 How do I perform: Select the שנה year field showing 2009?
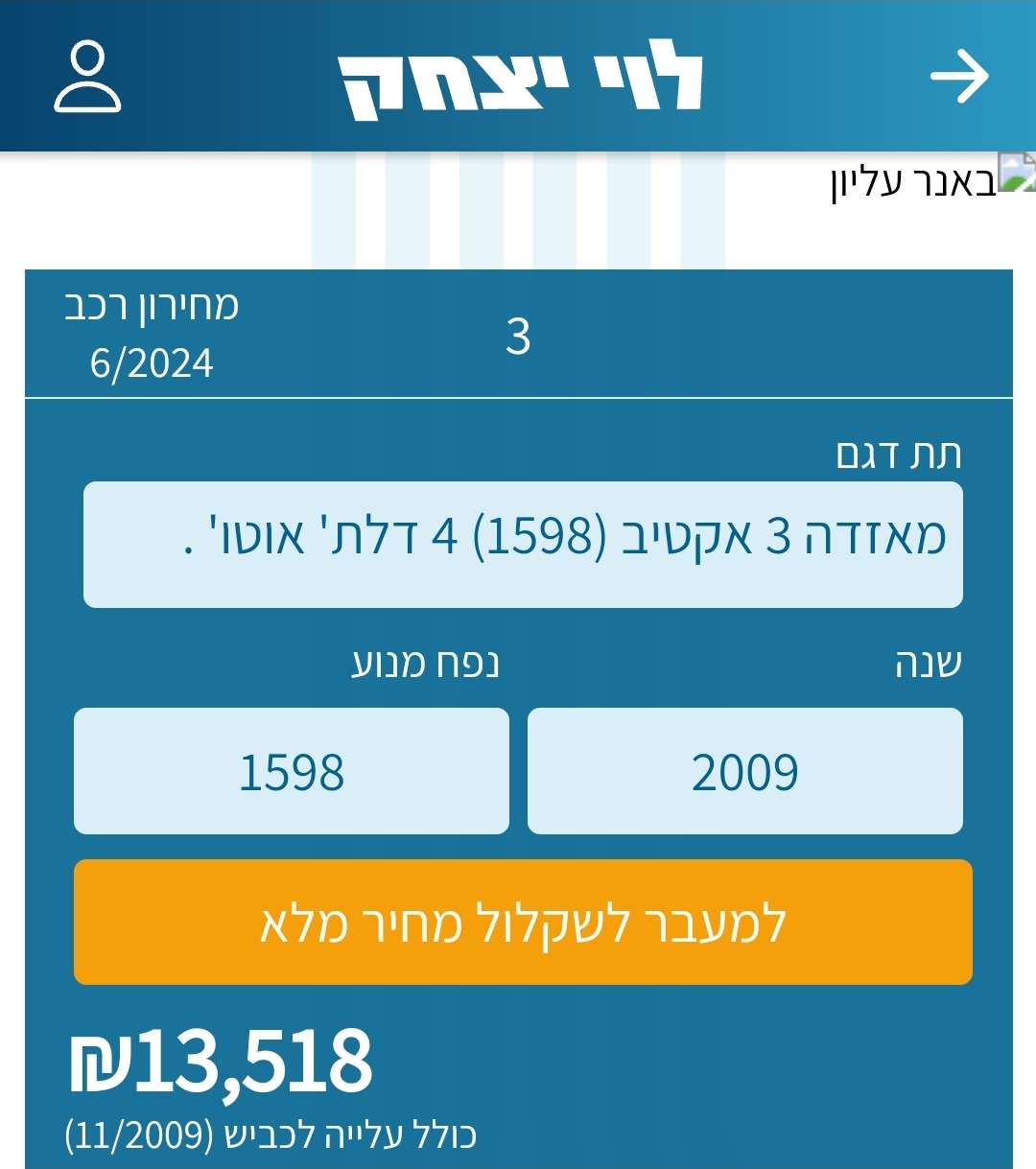point(744,771)
